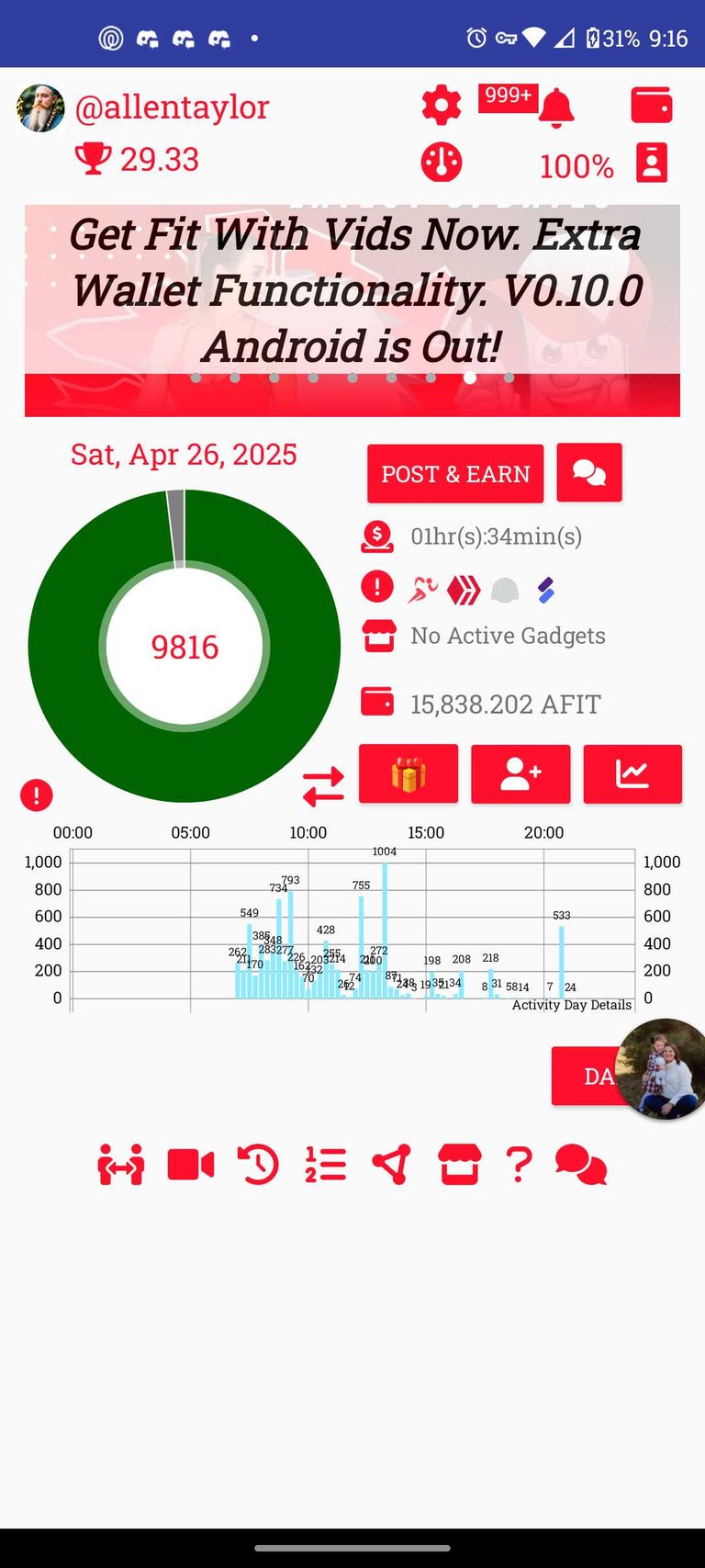
Task: Open the Get Fit With Vids announcement banner
Action: pos(352,310)
